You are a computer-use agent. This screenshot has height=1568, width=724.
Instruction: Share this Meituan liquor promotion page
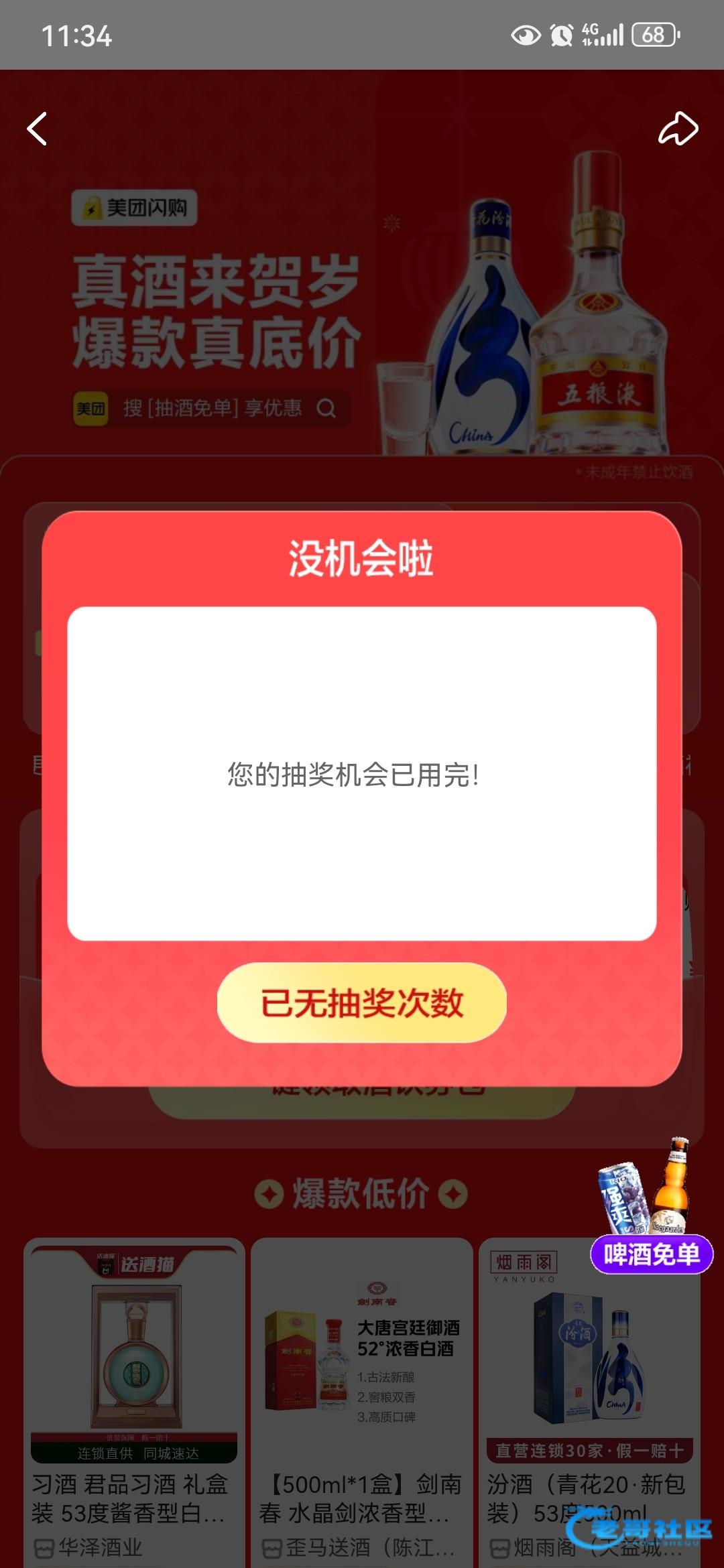pos(678,129)
